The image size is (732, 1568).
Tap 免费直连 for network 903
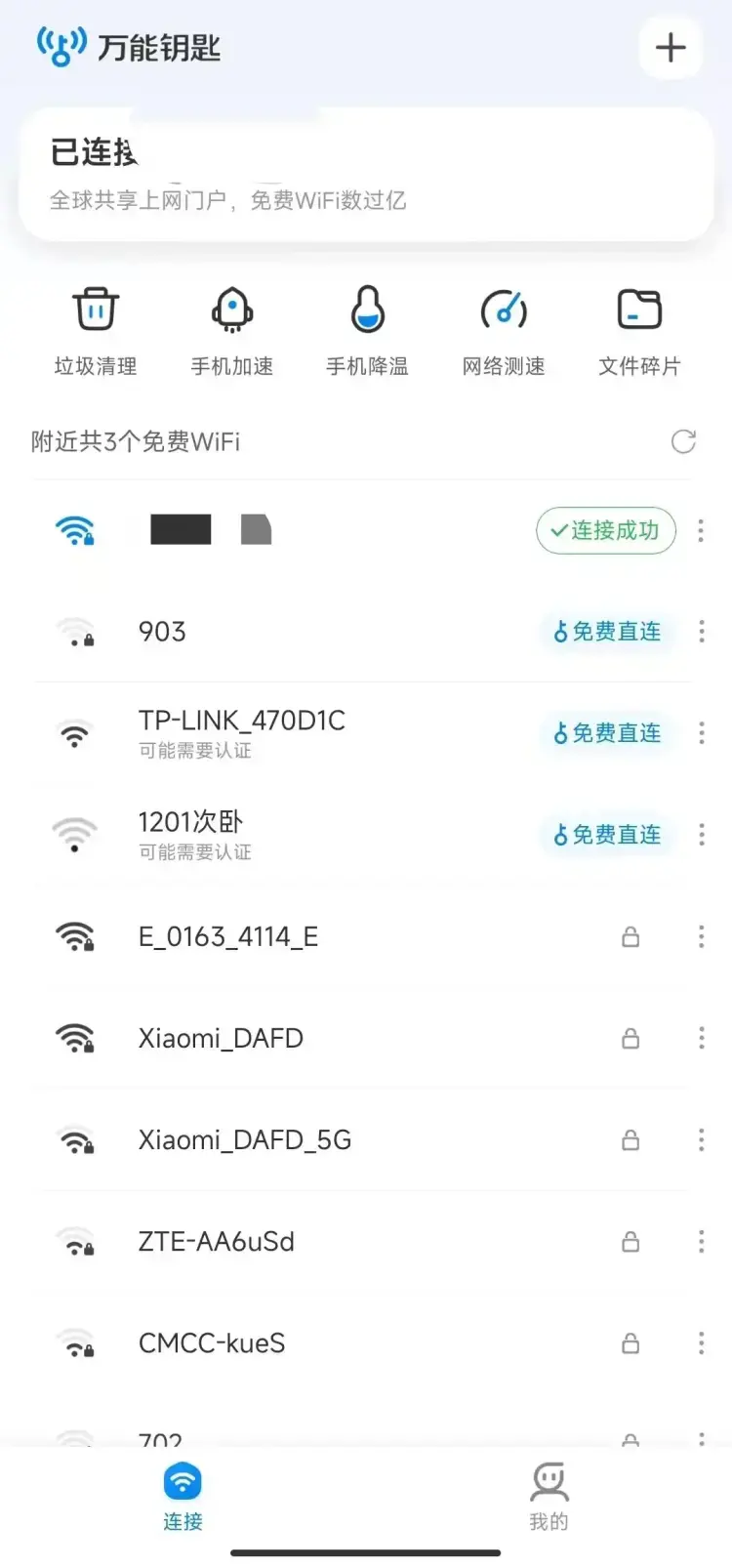pyautogui.click(x=605, y=632)
